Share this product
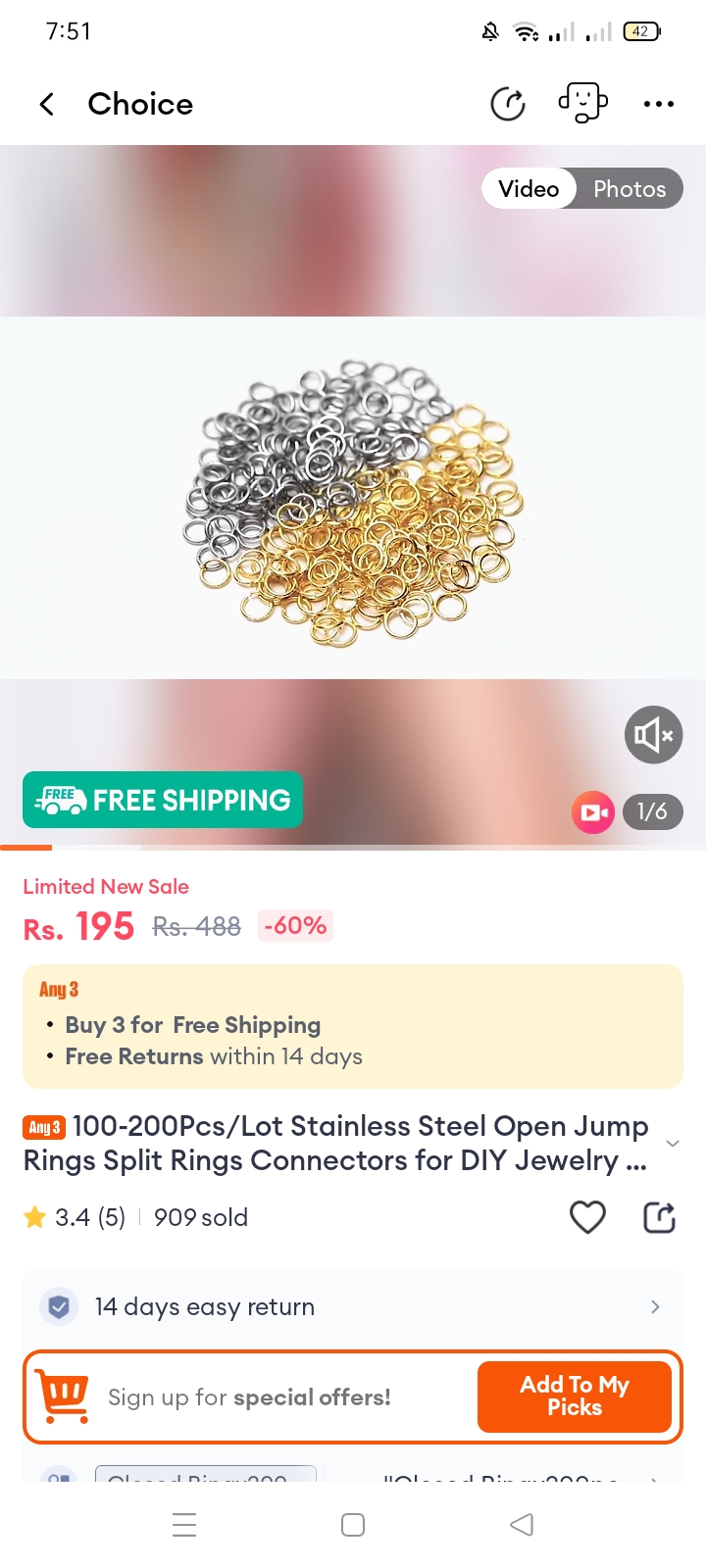The image size is (706, 1568). [x=659, y=1217]
